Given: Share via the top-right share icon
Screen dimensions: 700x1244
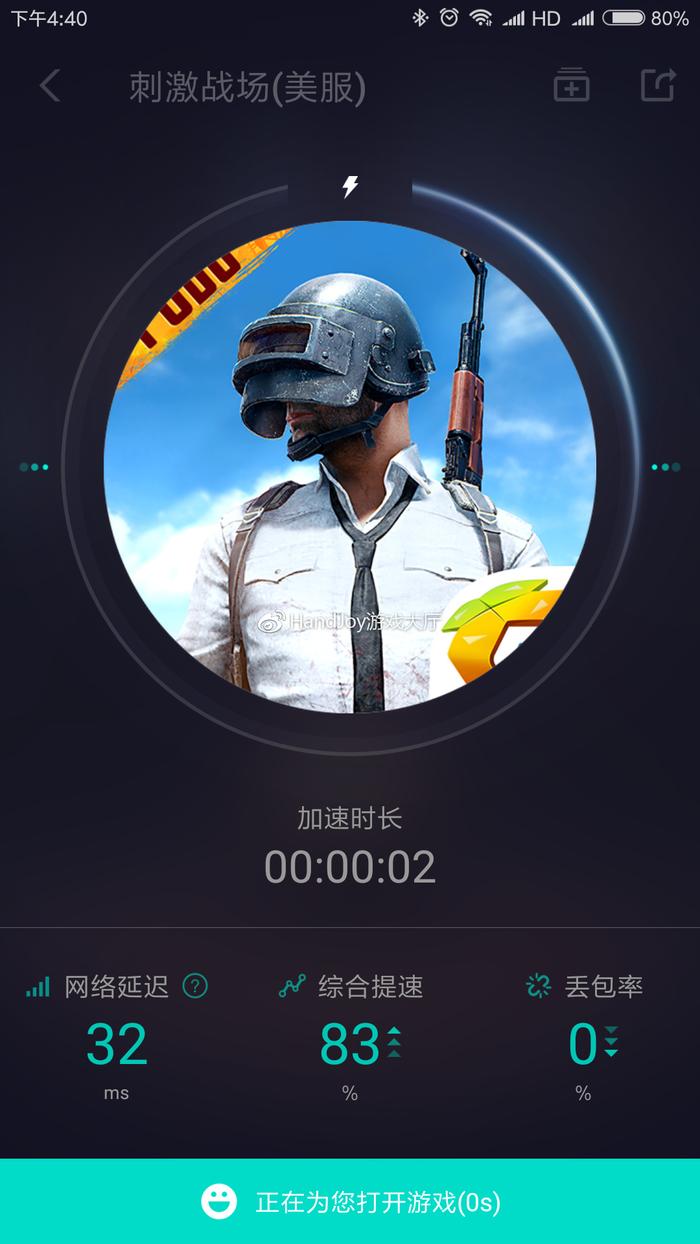Looking at the screenshot, I should coord(658,85).
